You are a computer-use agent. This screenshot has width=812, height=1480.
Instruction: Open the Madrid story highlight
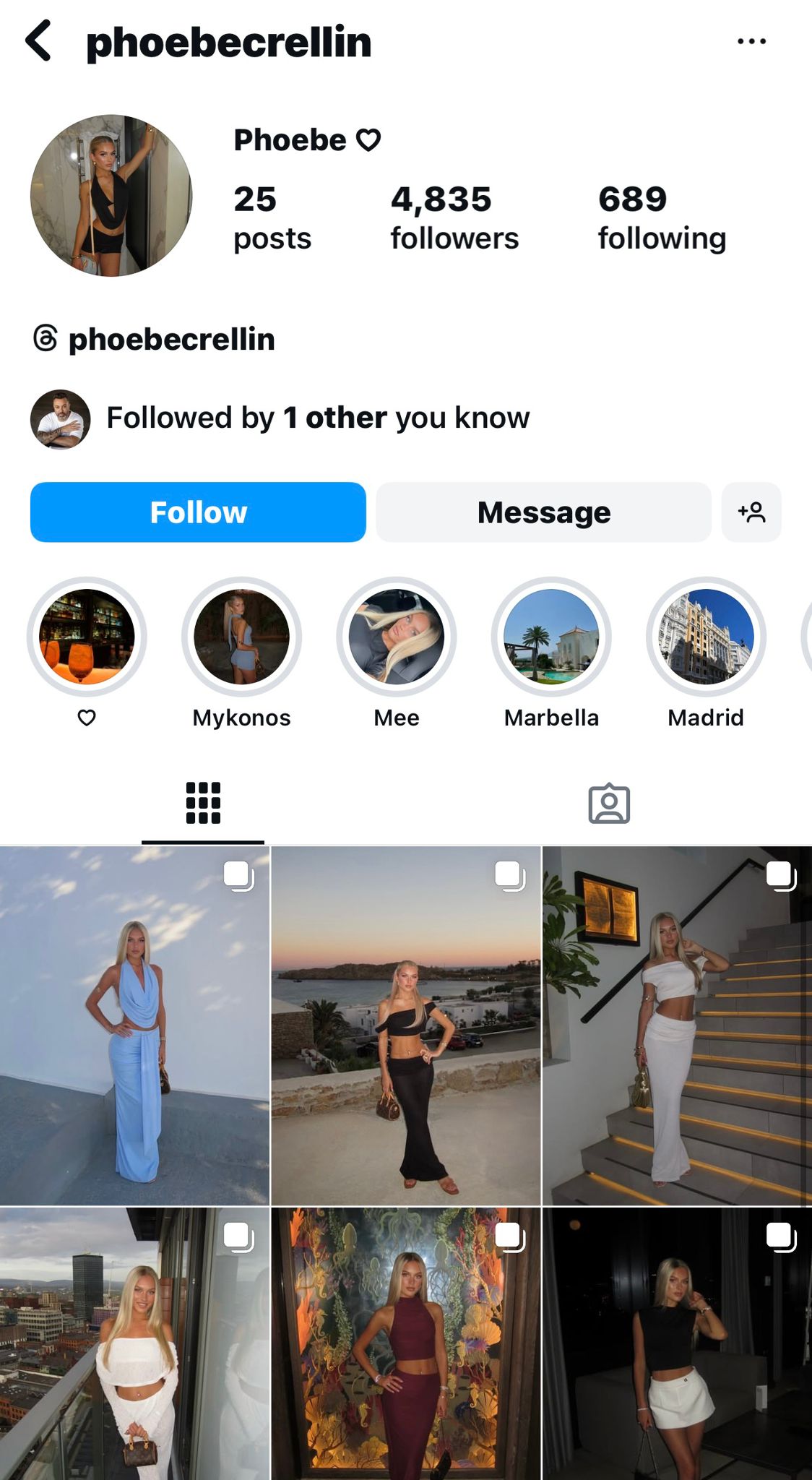pos(706,637)
